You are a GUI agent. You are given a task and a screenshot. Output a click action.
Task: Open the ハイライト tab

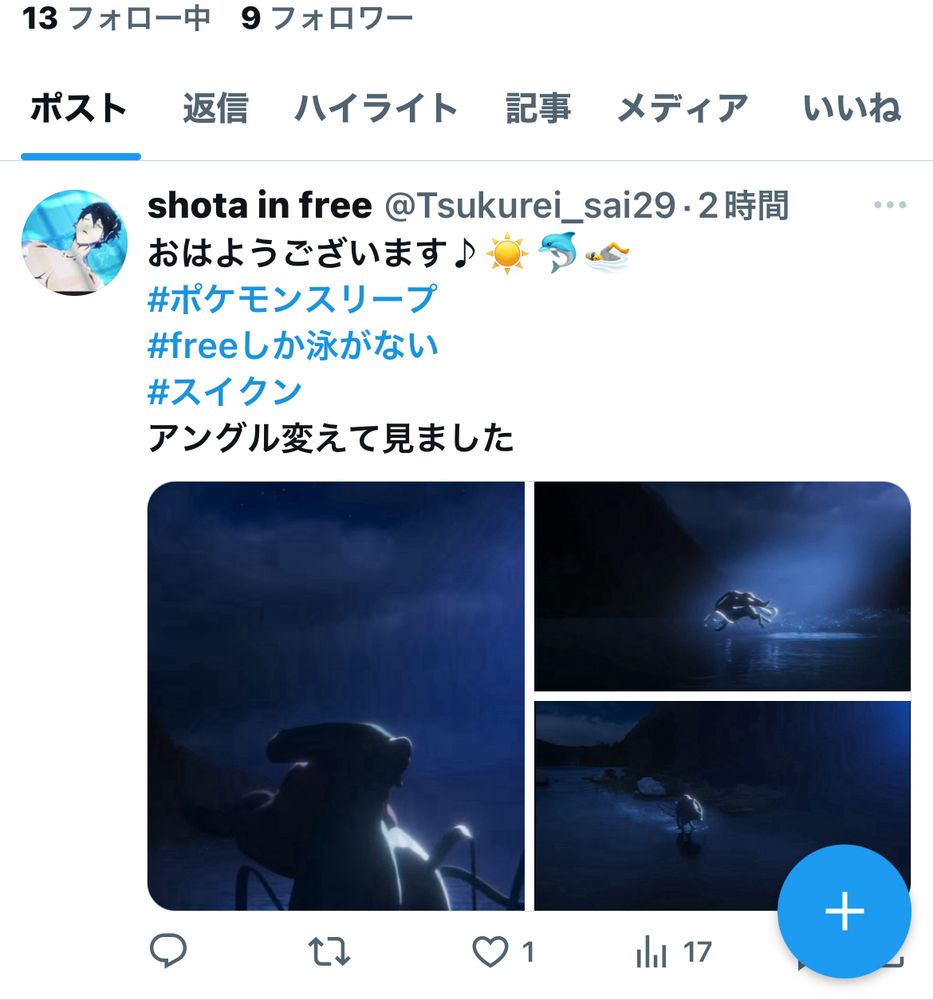(378, 108)
